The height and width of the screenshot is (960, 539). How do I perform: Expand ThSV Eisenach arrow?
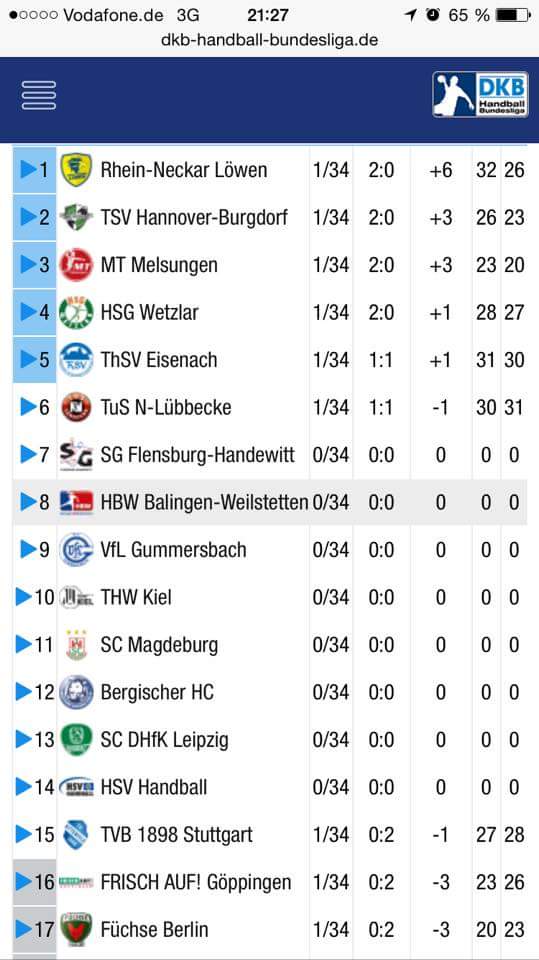(x=29, y=359)
